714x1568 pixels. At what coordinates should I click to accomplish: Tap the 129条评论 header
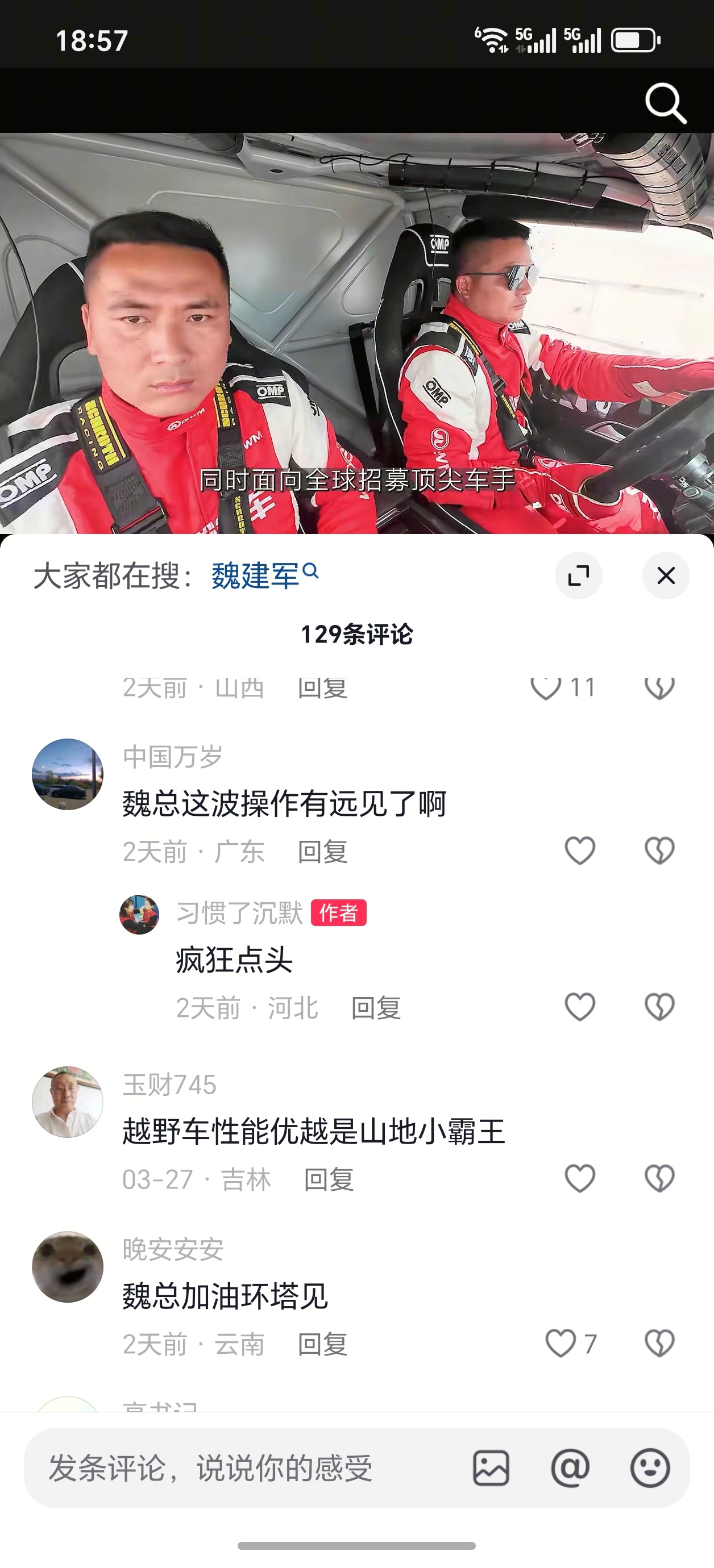(356, 634)
